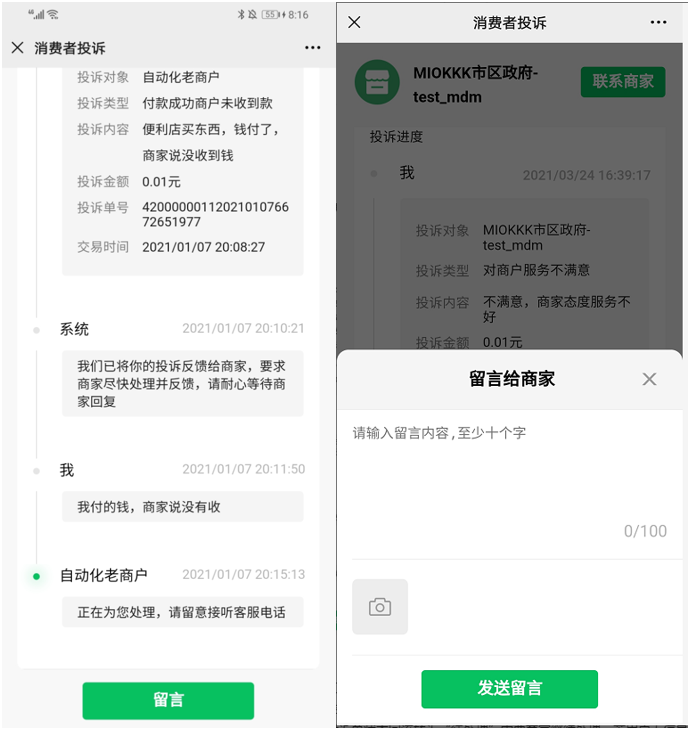690x729 pixels.
Task: Focus the 请输入留言内容 text field
Action: (x=509, y=470)
